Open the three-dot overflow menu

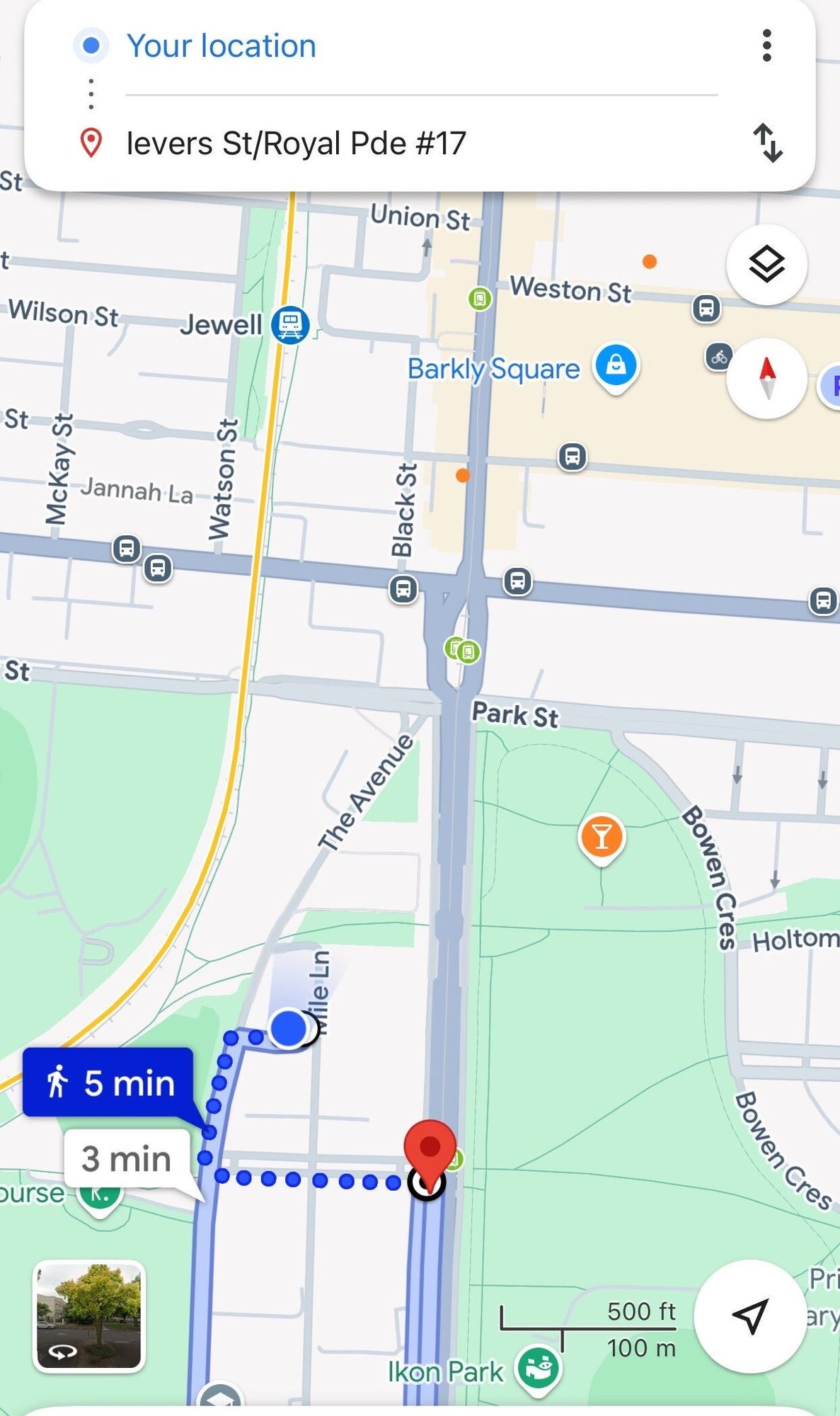click(x=766, y=46)
